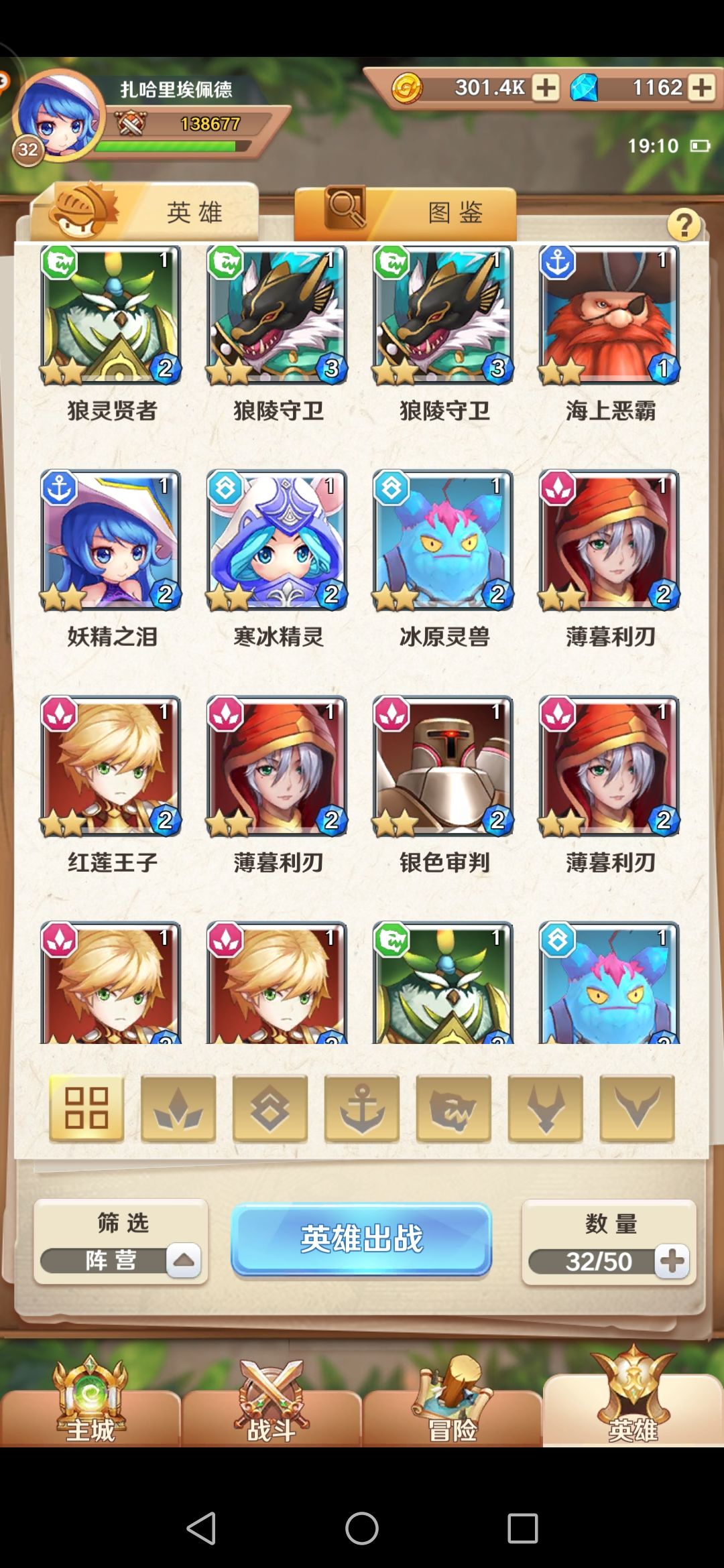Select the 妖精之泪 hero card
Screen dimensions: 724x1568
(111, 560)
